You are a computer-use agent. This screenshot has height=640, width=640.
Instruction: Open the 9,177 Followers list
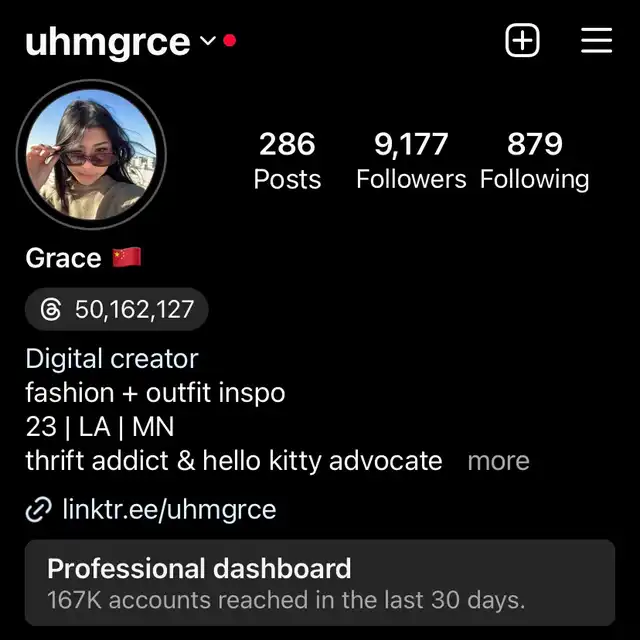411,161
